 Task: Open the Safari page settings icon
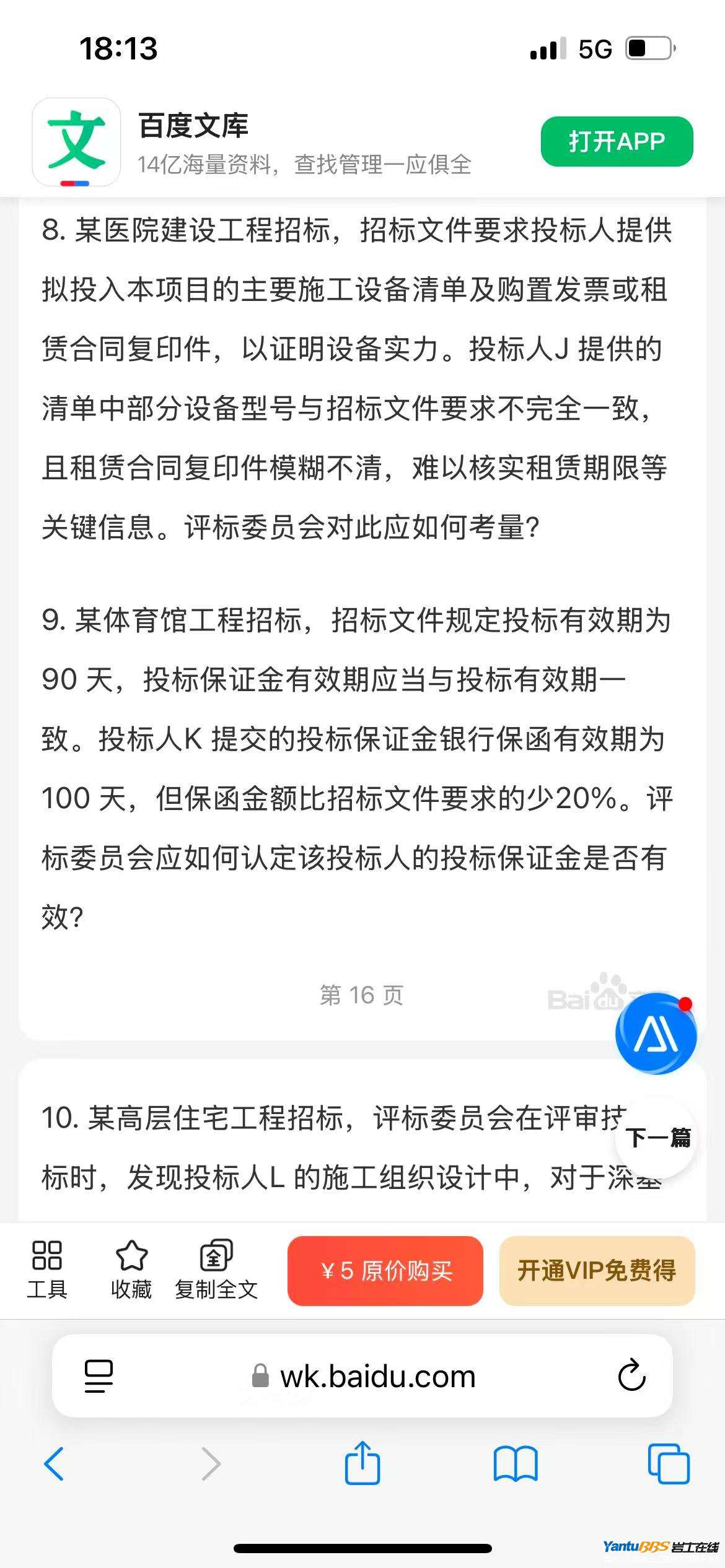(x=99, y=1376)
